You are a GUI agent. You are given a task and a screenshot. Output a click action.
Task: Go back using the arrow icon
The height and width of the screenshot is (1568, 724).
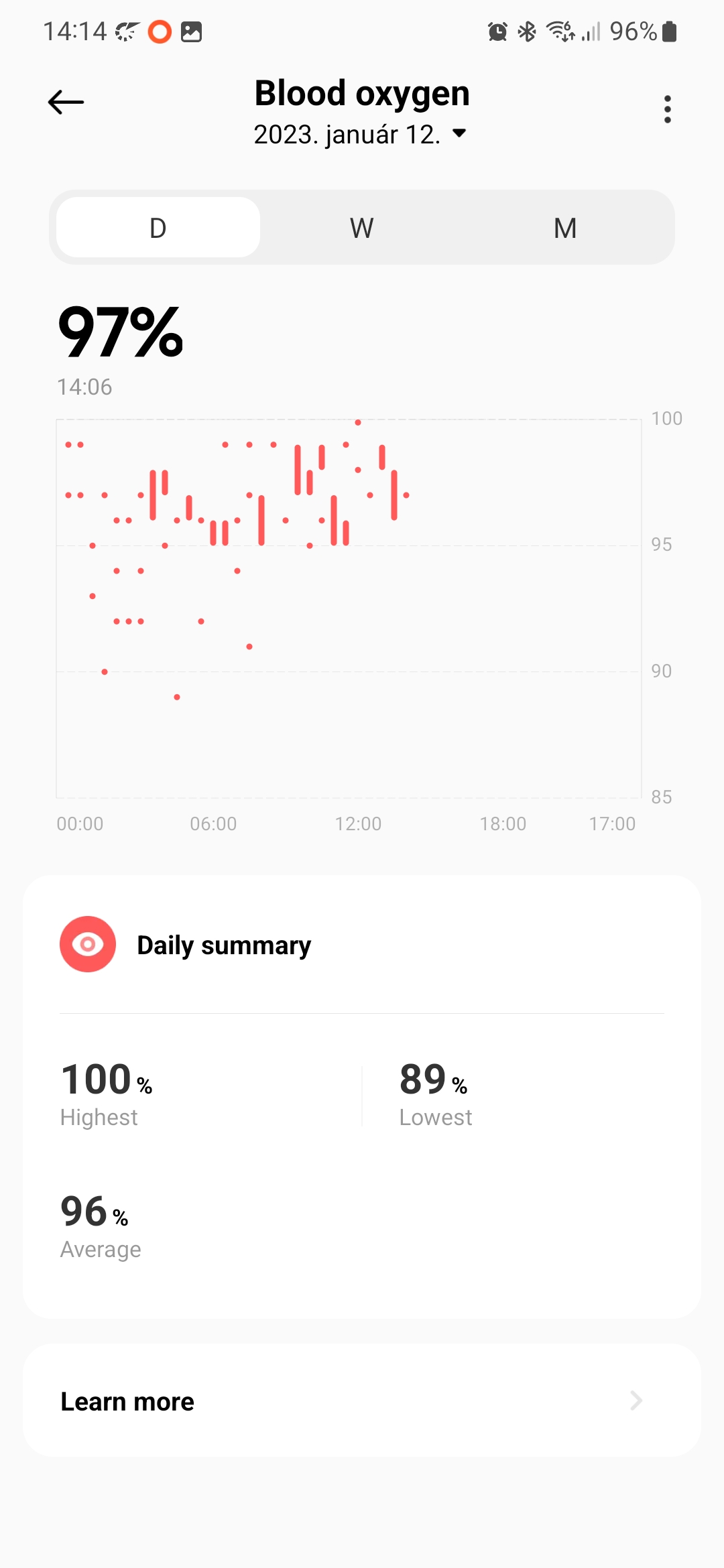[66, 103]
